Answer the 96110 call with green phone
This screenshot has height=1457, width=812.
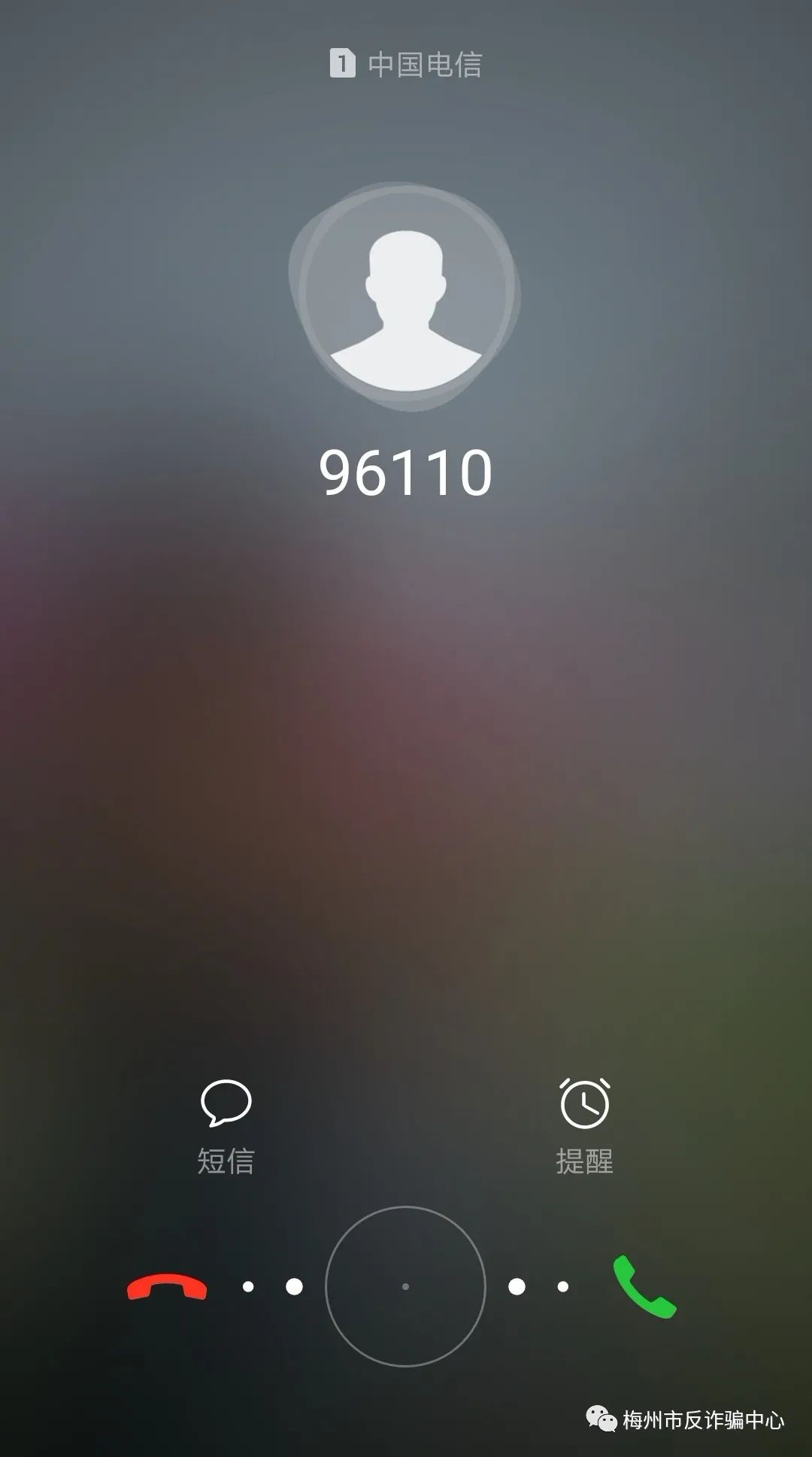pyautogui.click(x=644, y=1287)
